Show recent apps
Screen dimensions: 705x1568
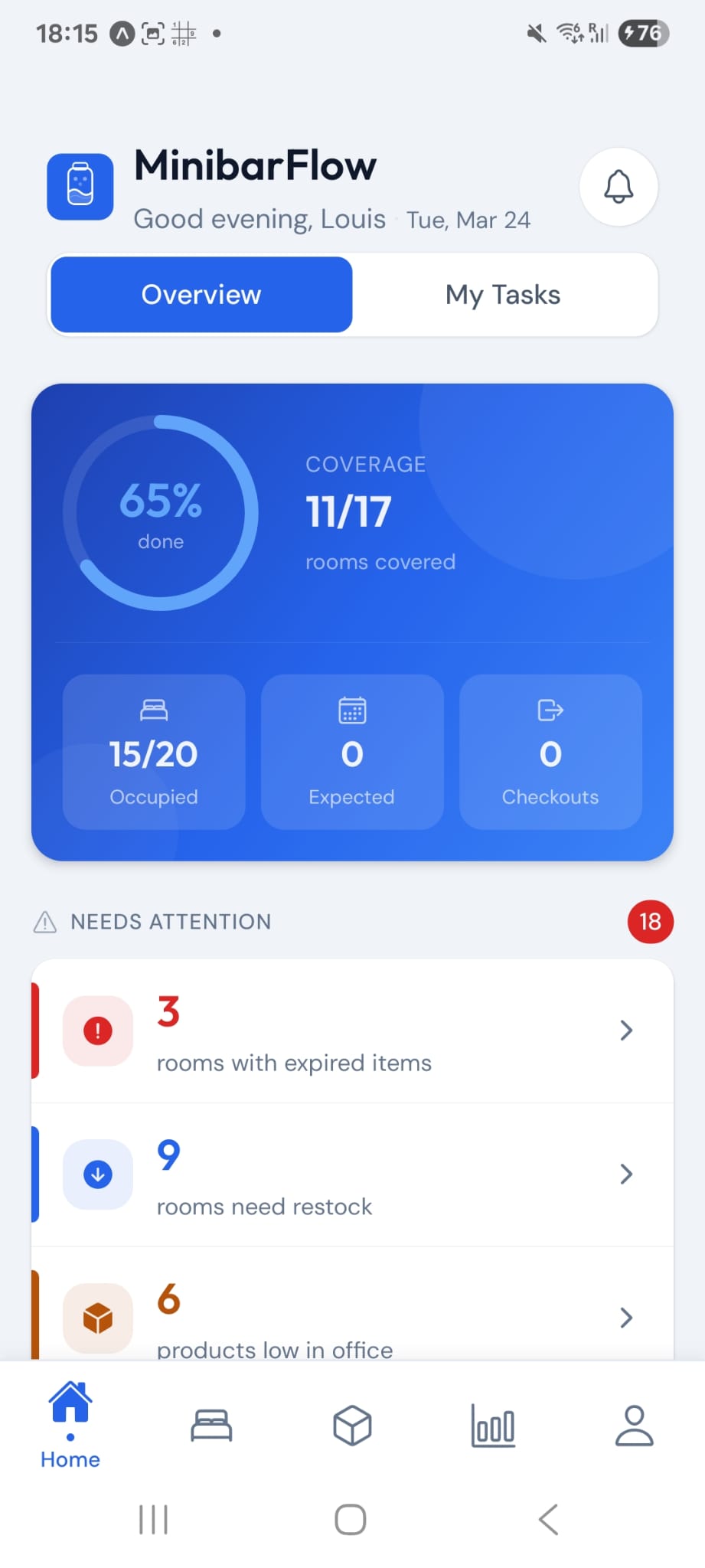[153, 1520]
